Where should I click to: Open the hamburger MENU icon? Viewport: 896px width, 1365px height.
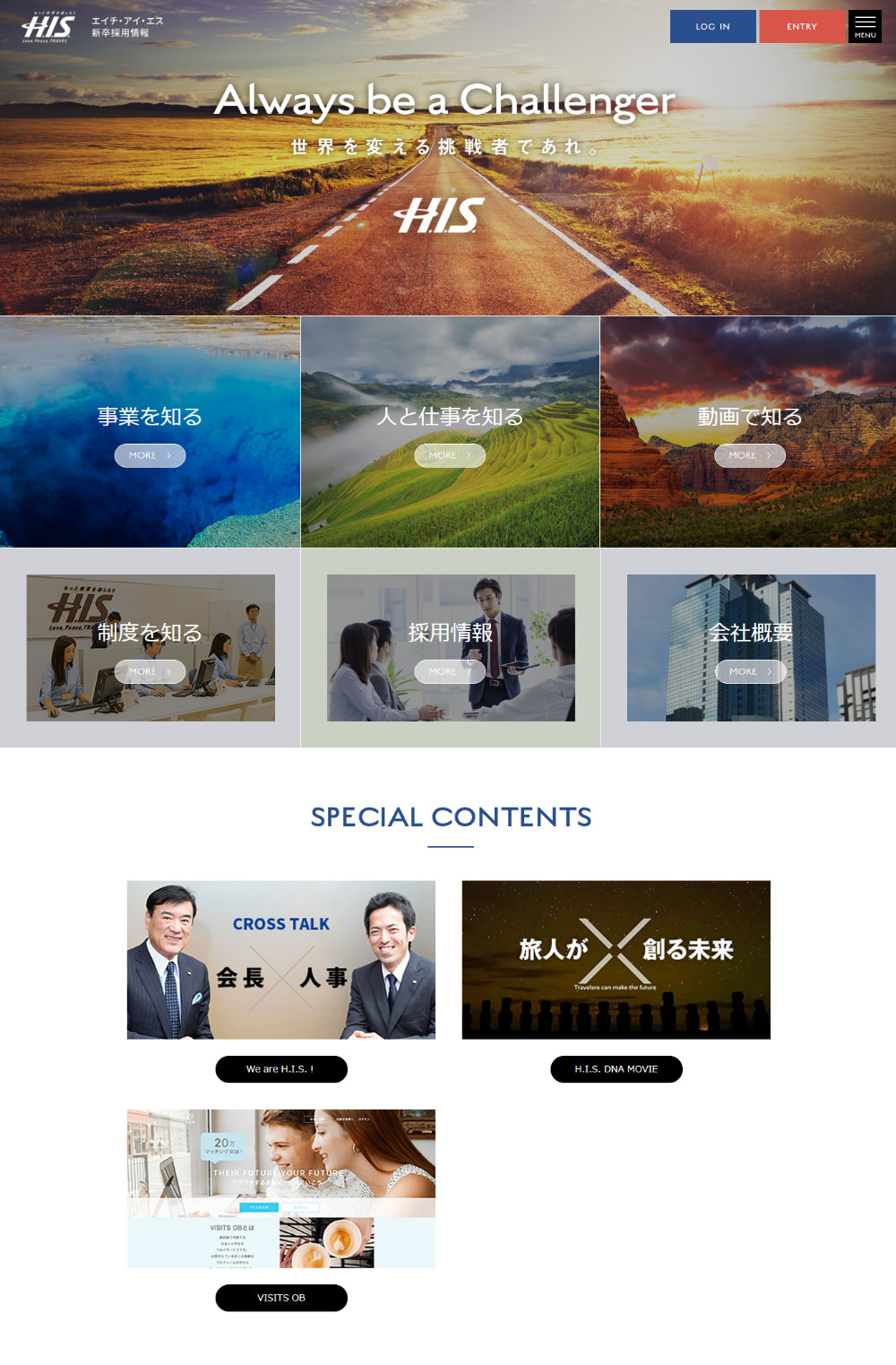point(865,26)
